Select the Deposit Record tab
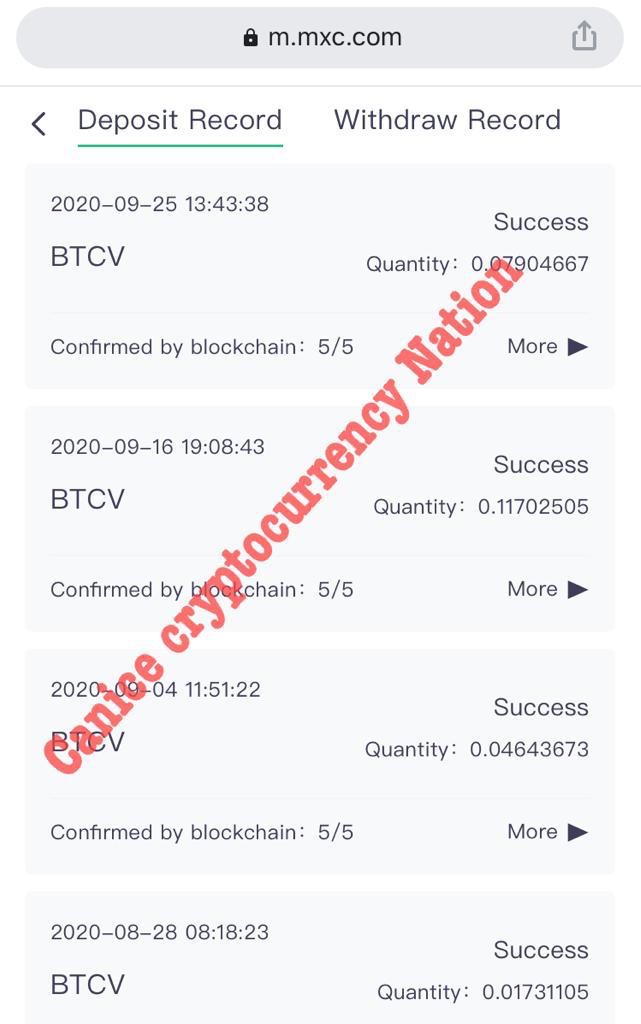Screen dimensions: 641x1024 coord(180,121)
